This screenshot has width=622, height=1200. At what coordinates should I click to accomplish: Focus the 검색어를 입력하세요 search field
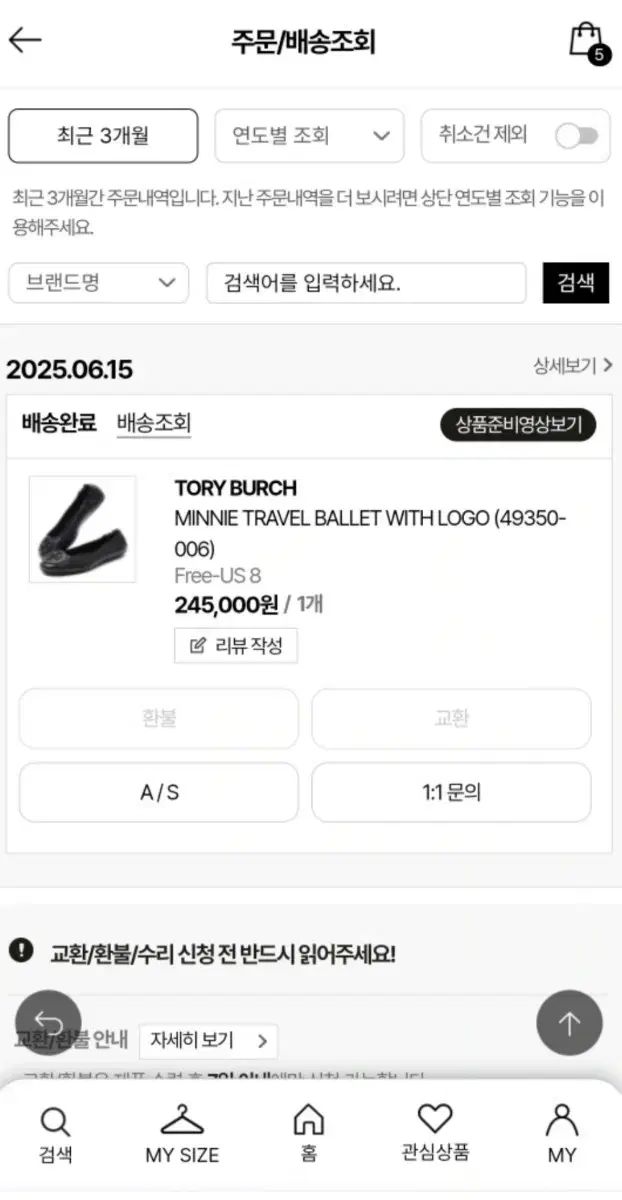click(366, 283)
